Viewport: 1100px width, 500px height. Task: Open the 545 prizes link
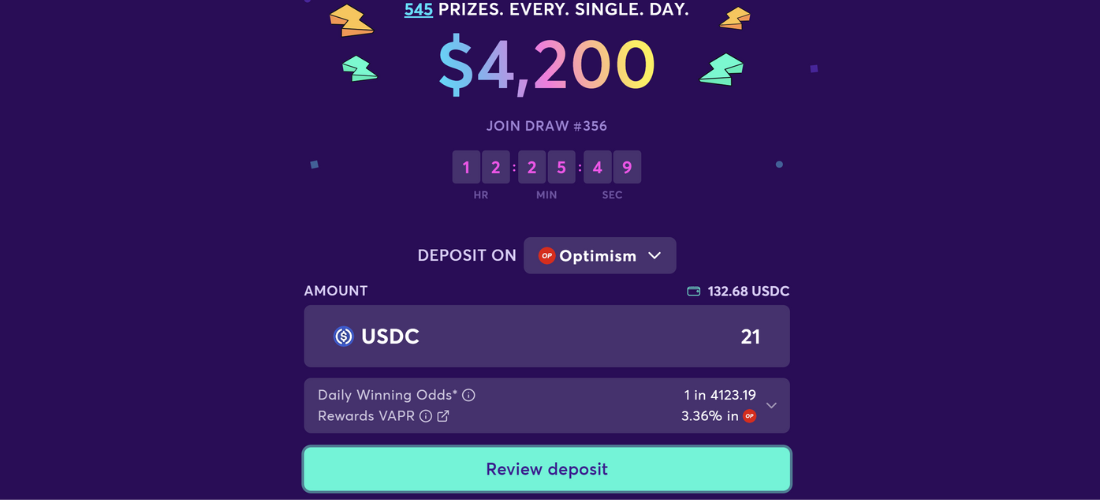[418, 10]
